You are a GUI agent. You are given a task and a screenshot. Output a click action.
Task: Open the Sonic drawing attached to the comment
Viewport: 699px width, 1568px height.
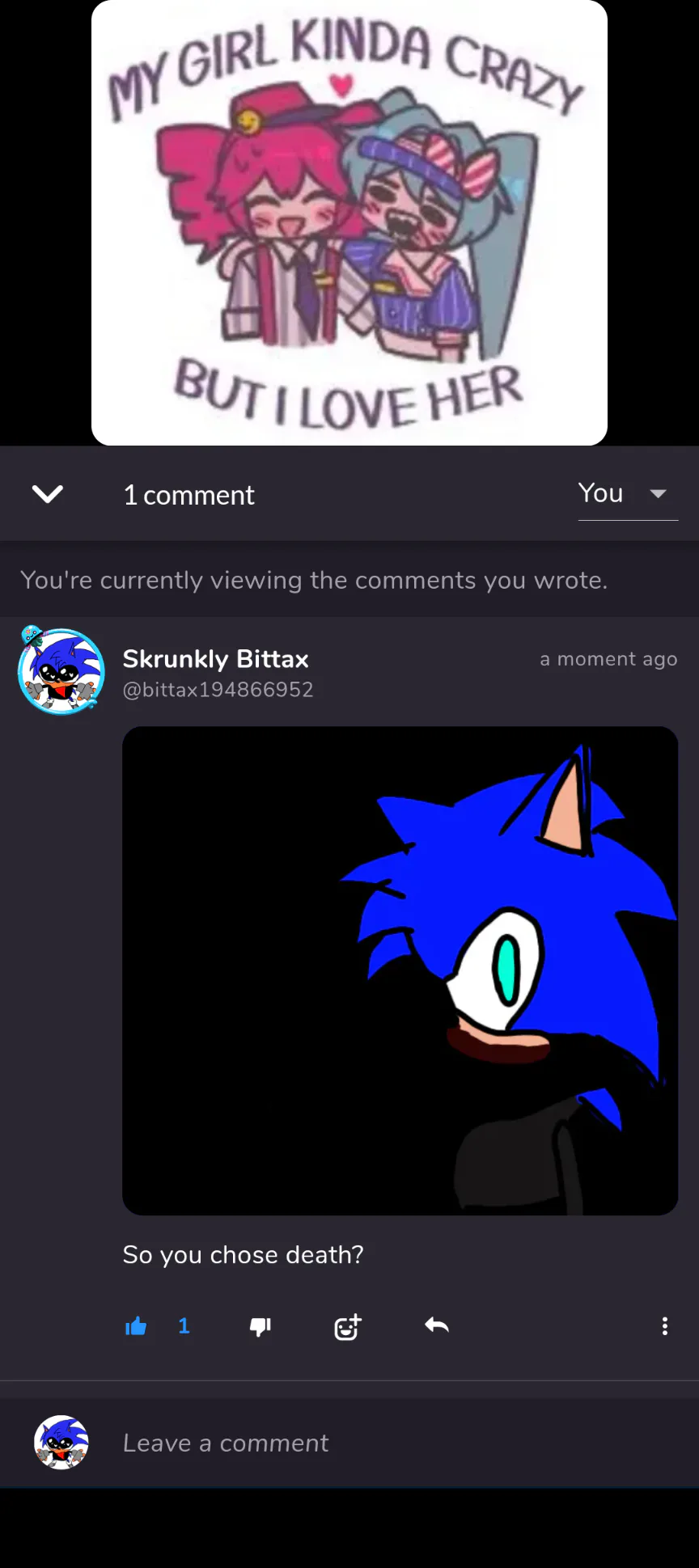[x=400, y=970]
